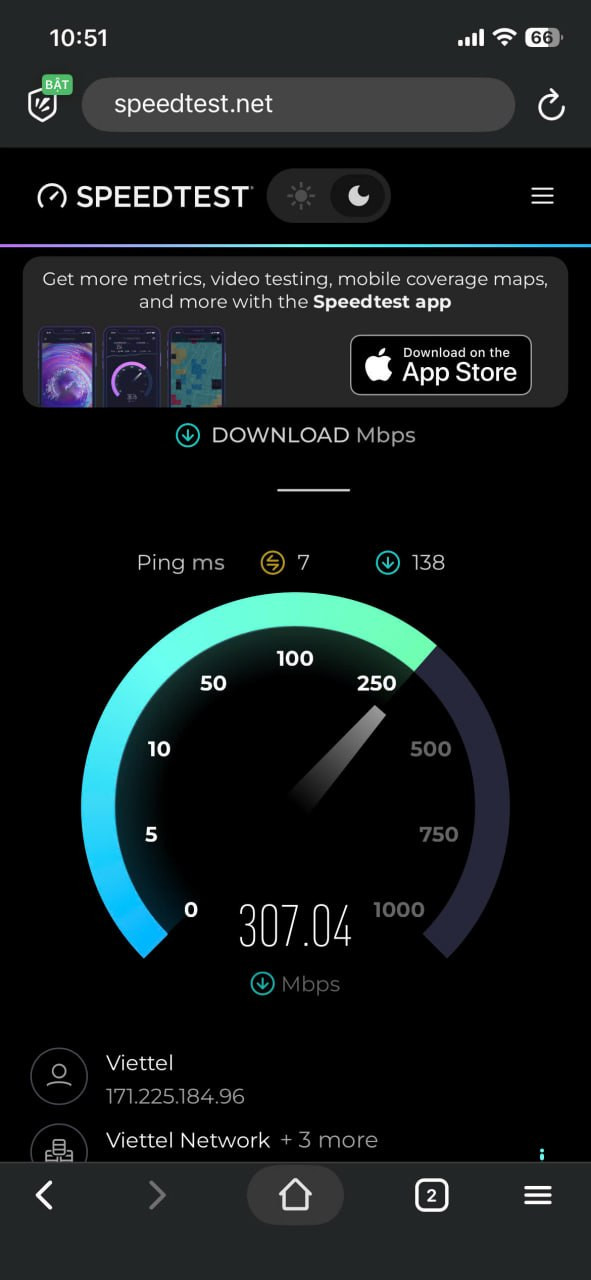Tap the Speedtest logo

pyautogui.click(x=145, y=196)
